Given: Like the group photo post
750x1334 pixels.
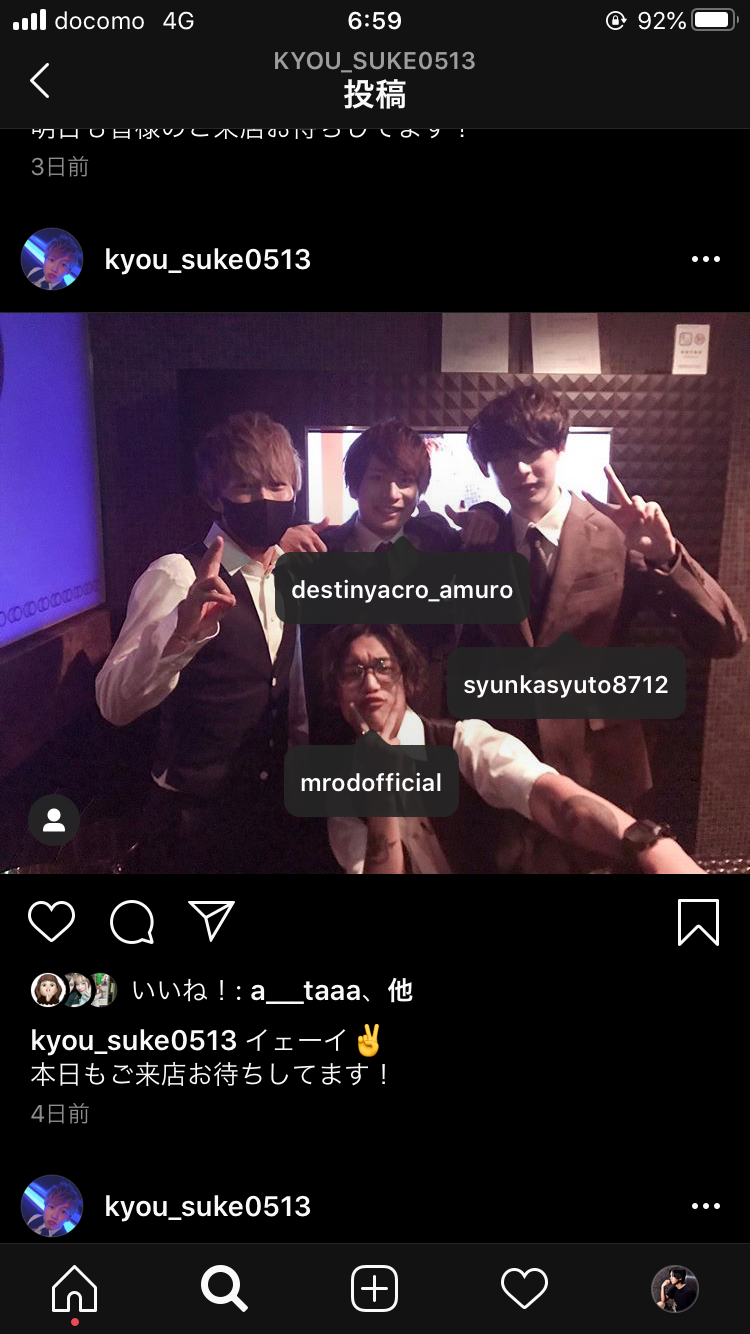Looking at the screenshot, I should tap(51, 922).
